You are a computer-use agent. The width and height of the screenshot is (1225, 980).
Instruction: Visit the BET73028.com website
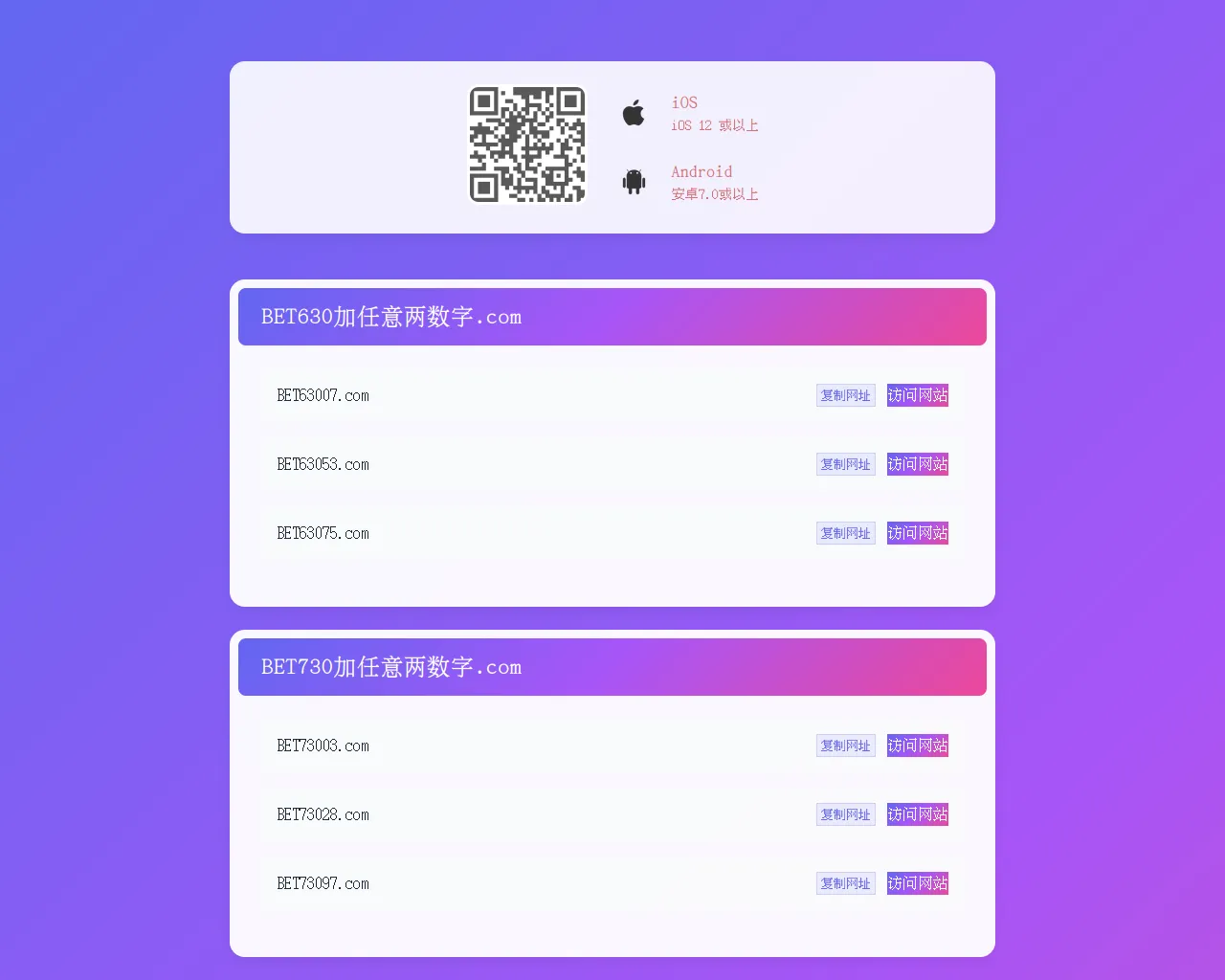tap(917, 814)
